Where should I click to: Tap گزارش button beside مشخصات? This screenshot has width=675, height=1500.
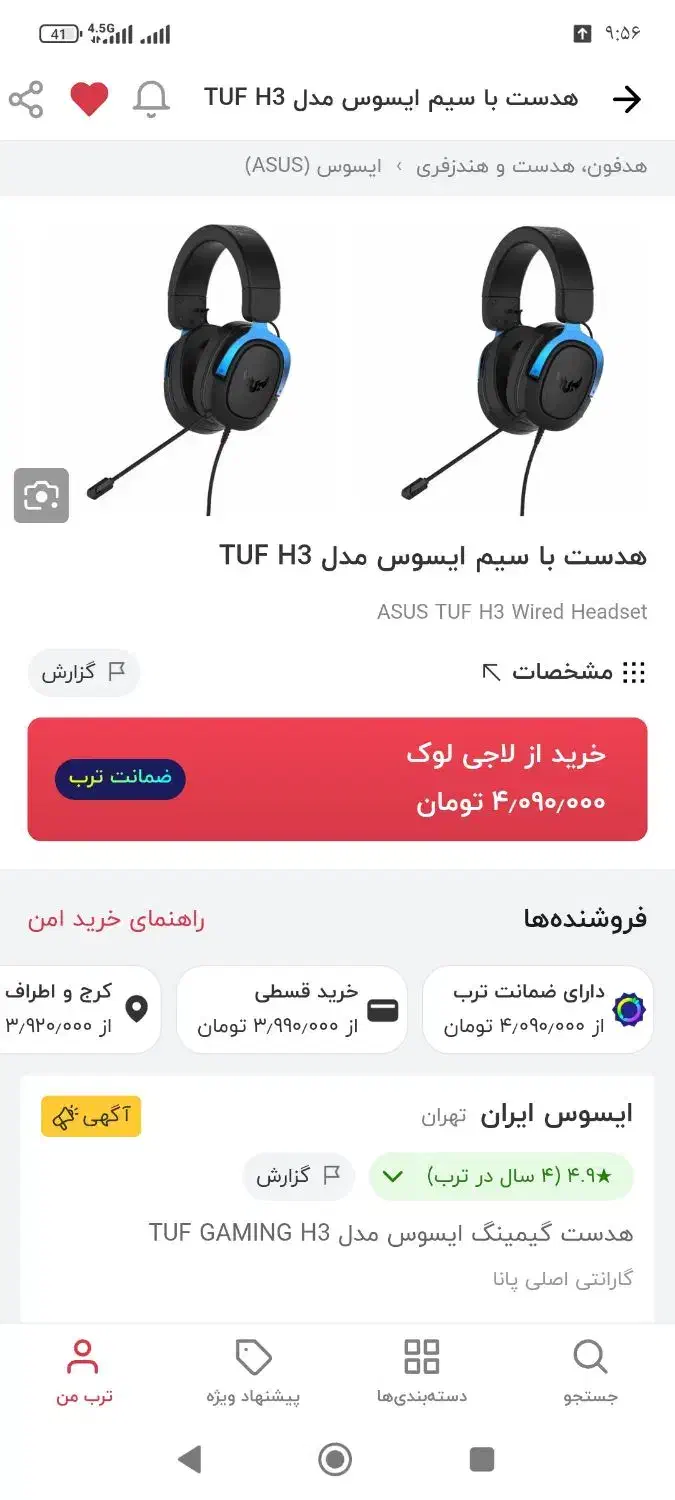[83, 672]
